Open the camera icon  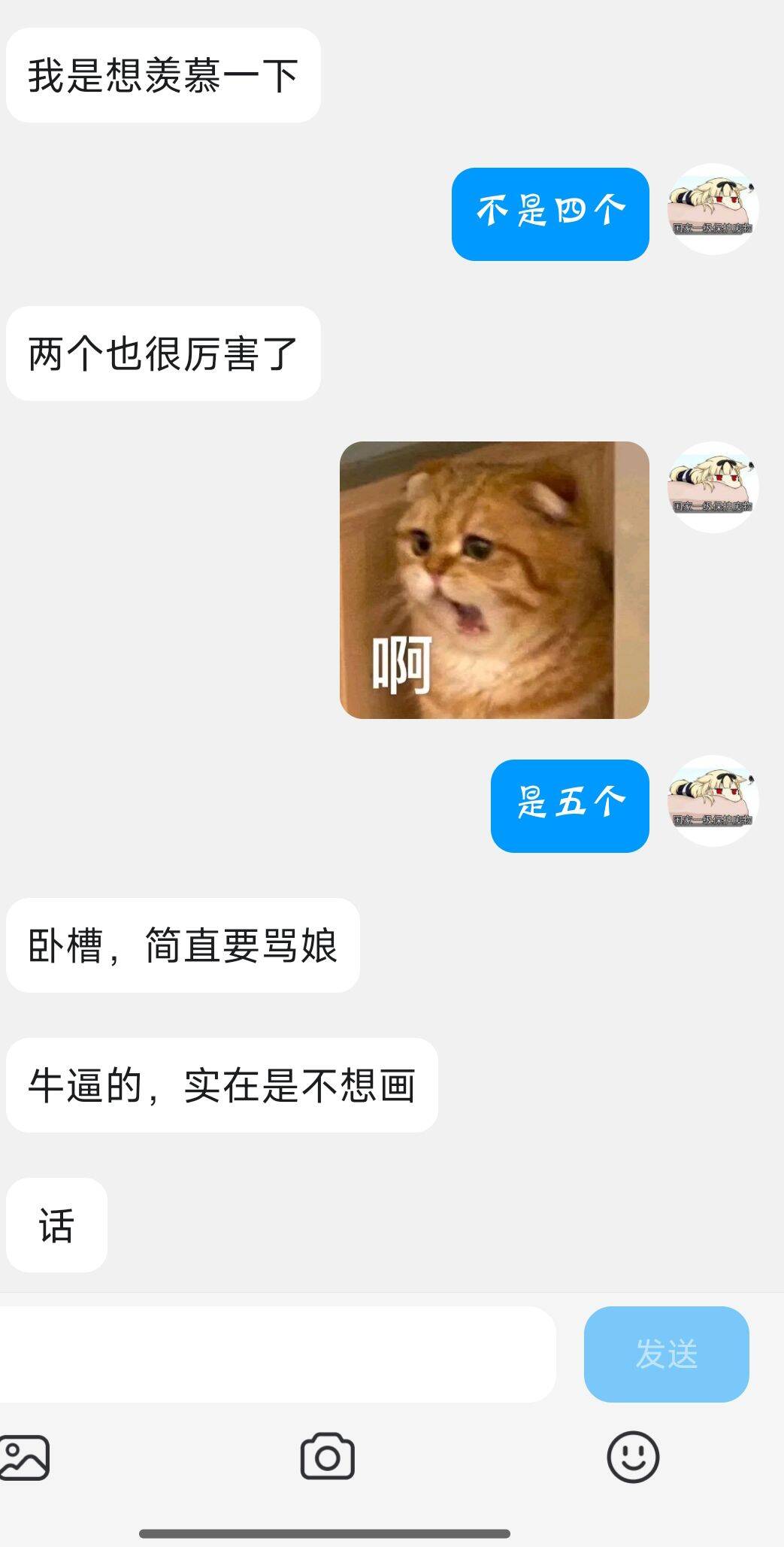(x=327, y=1458)
